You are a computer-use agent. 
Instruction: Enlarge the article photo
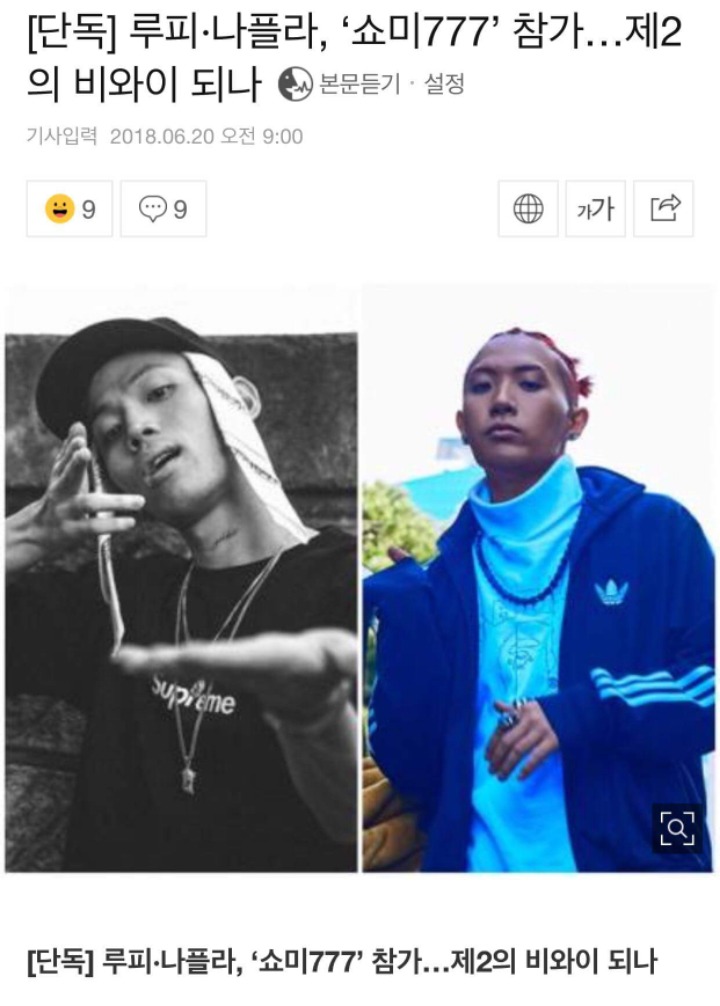(677, 827)
